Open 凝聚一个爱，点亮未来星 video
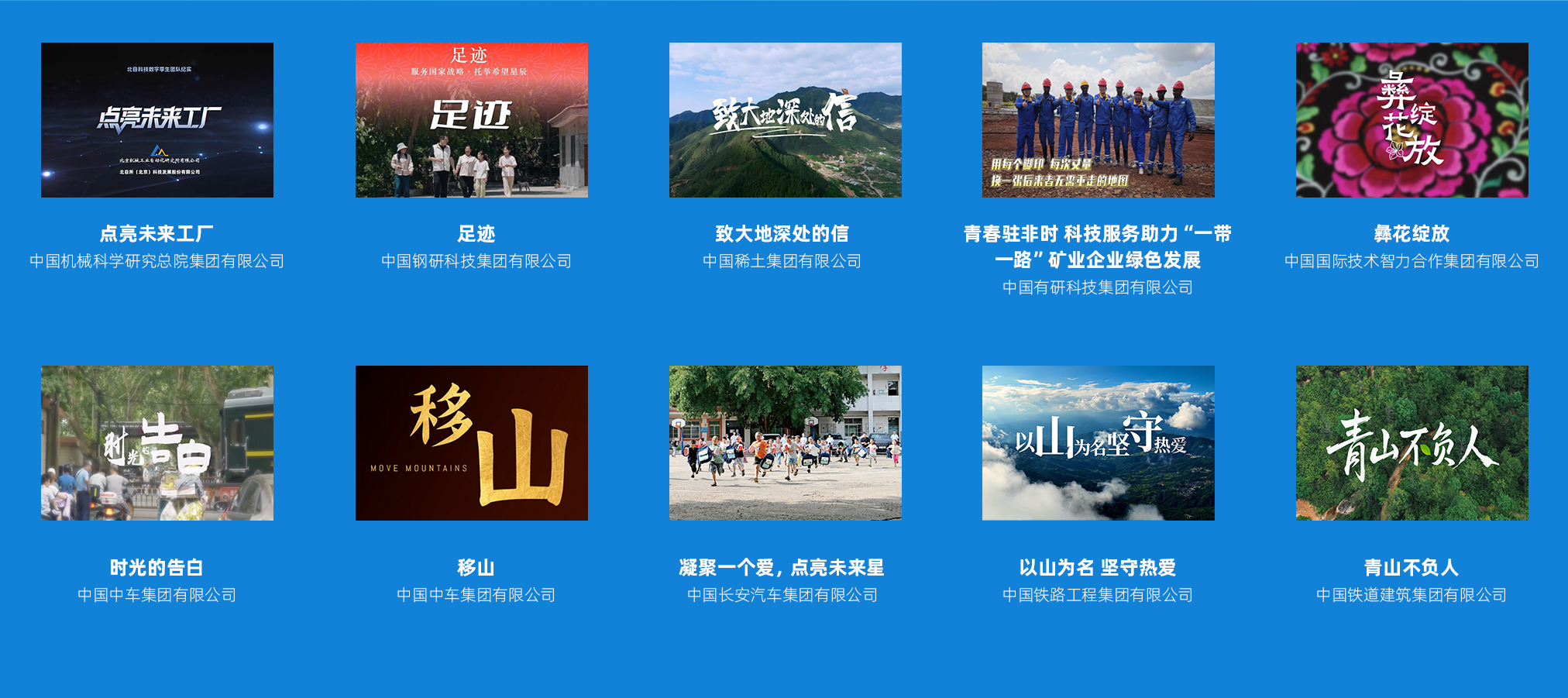The width and height of the screenshot is (1568, 698). (x=785, y=442)
